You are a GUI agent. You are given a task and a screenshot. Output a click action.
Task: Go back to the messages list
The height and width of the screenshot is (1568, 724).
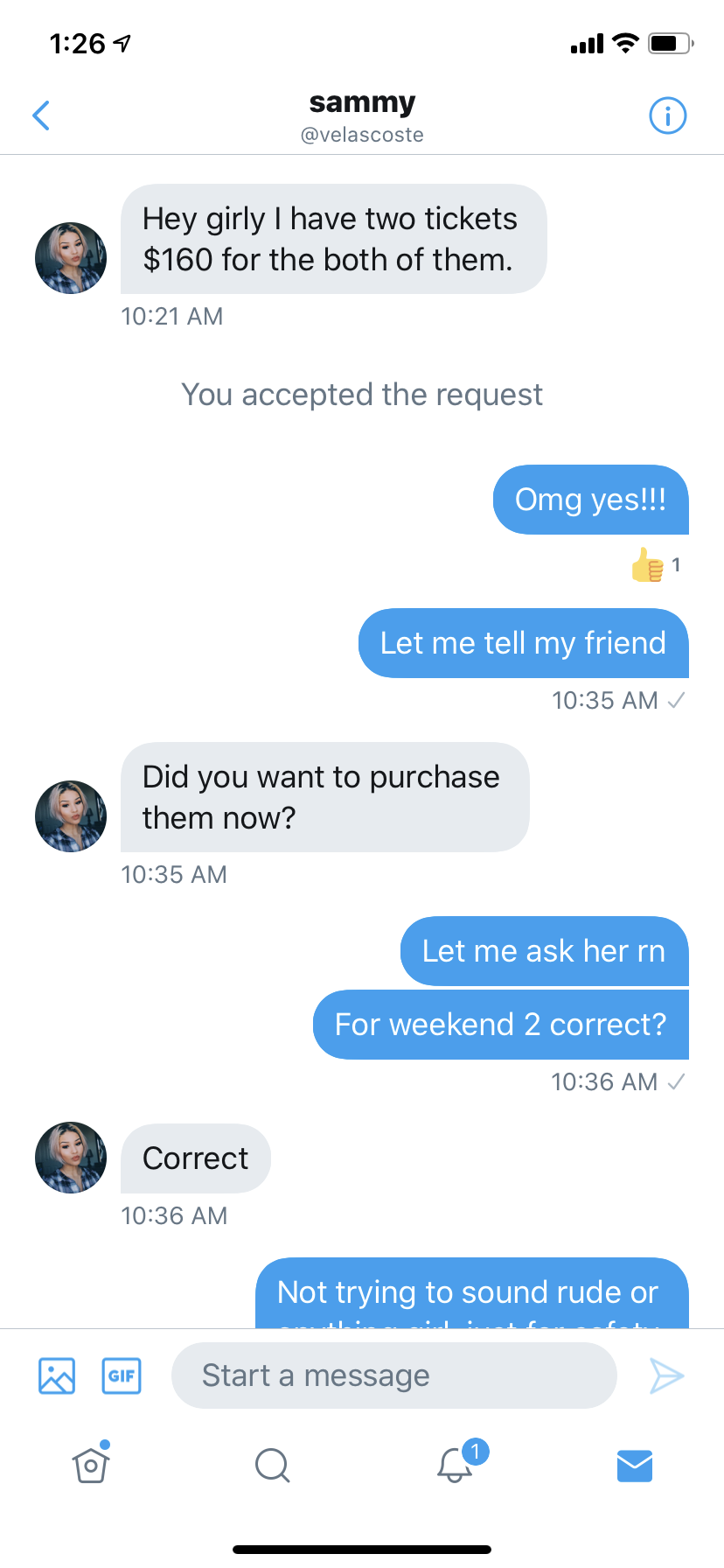pos(41,115)
